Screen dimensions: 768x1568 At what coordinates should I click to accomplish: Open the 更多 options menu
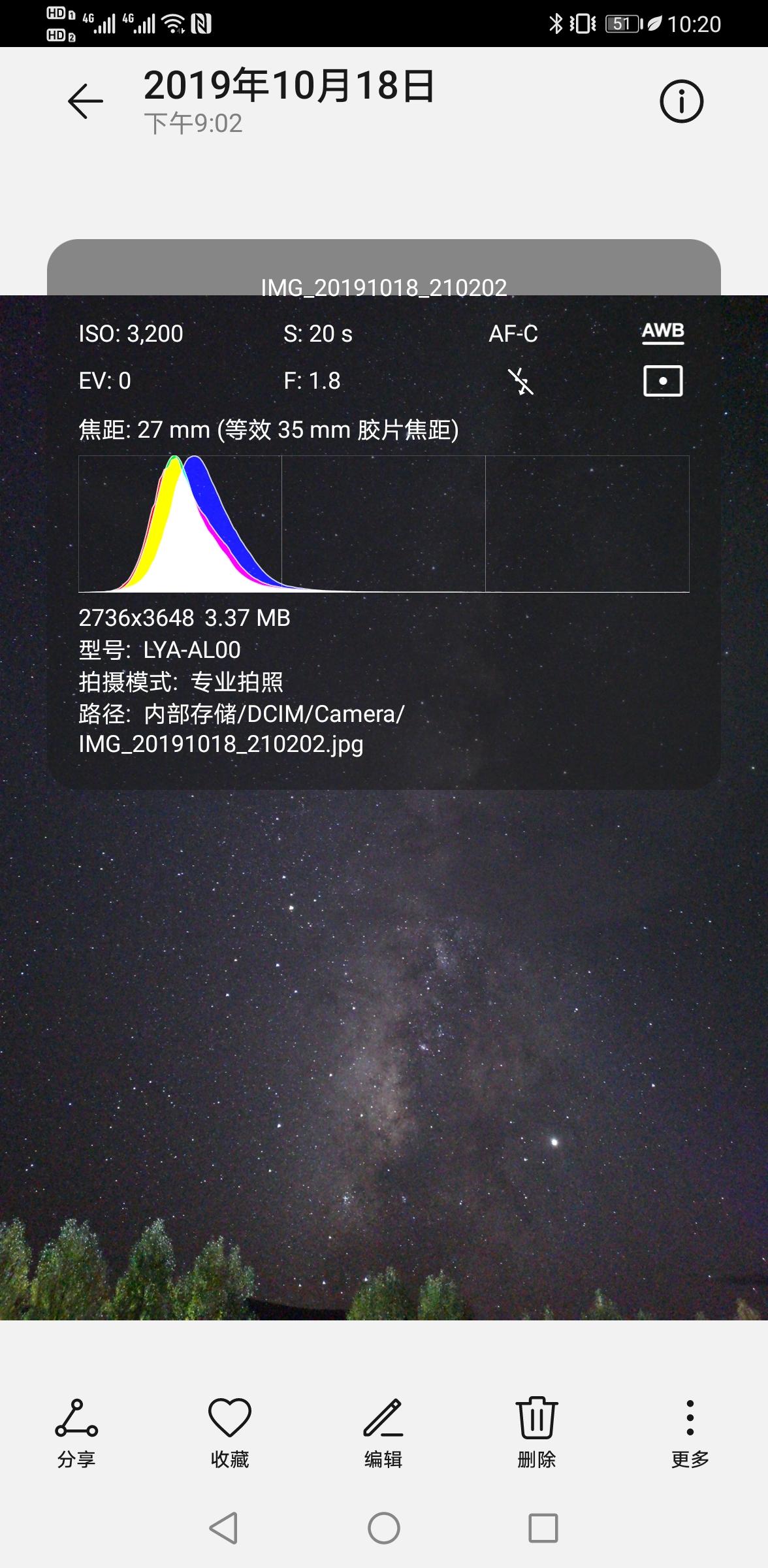click(690, 1431)
